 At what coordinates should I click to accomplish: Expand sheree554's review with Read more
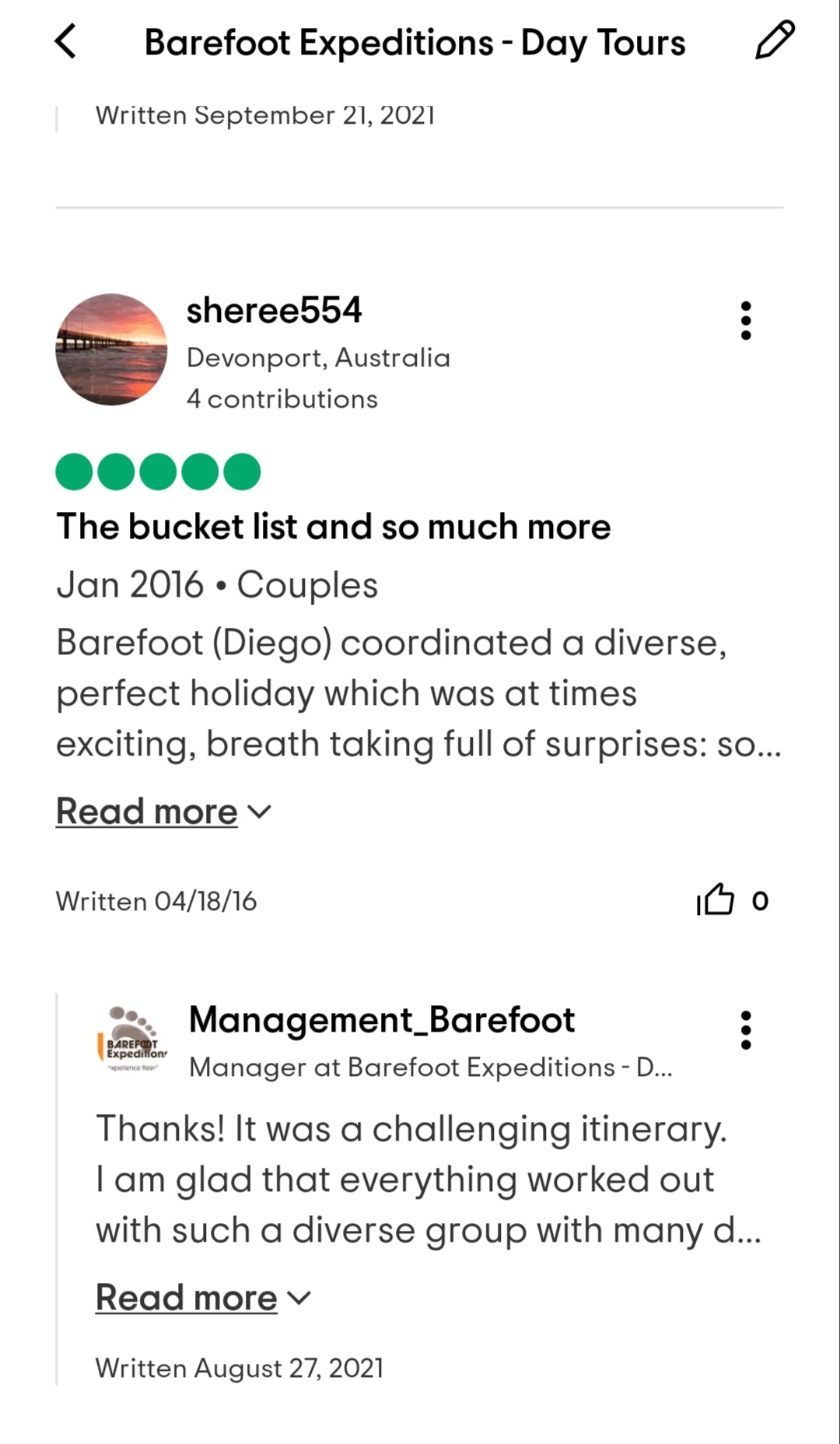[x=163, y=811]
